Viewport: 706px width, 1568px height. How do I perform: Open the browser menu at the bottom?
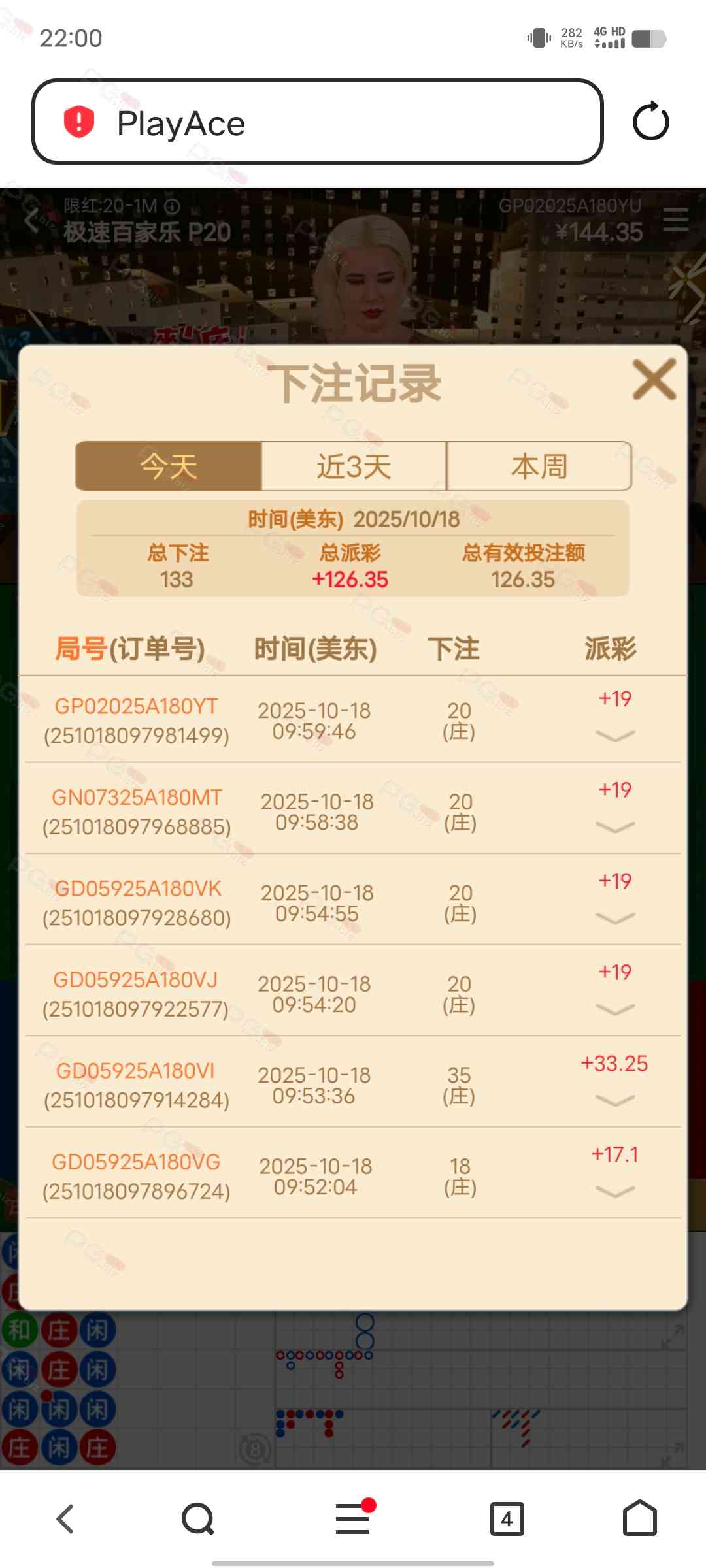tap(353, 1518)
